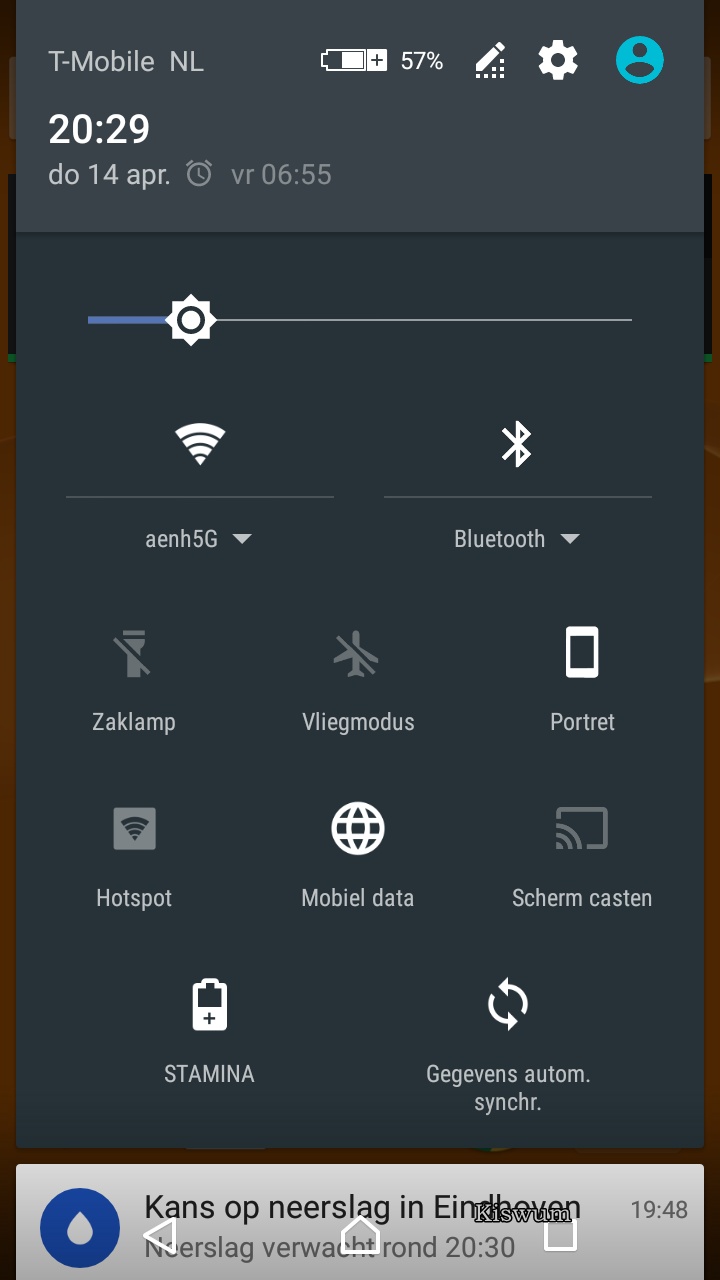Enable Vliegmodus airplane mode

click(x=358, y=680)
